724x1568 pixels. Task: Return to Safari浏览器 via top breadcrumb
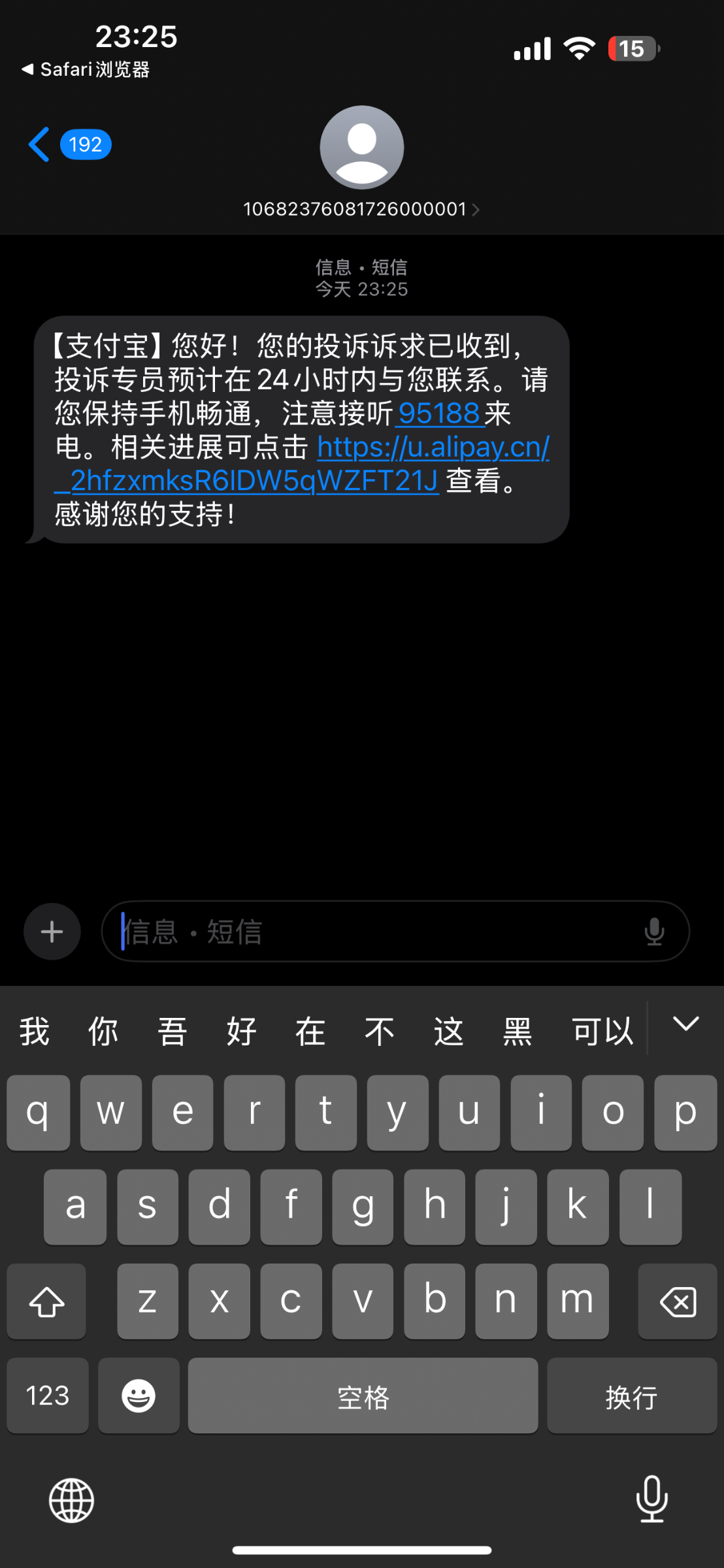click(86, 69)
